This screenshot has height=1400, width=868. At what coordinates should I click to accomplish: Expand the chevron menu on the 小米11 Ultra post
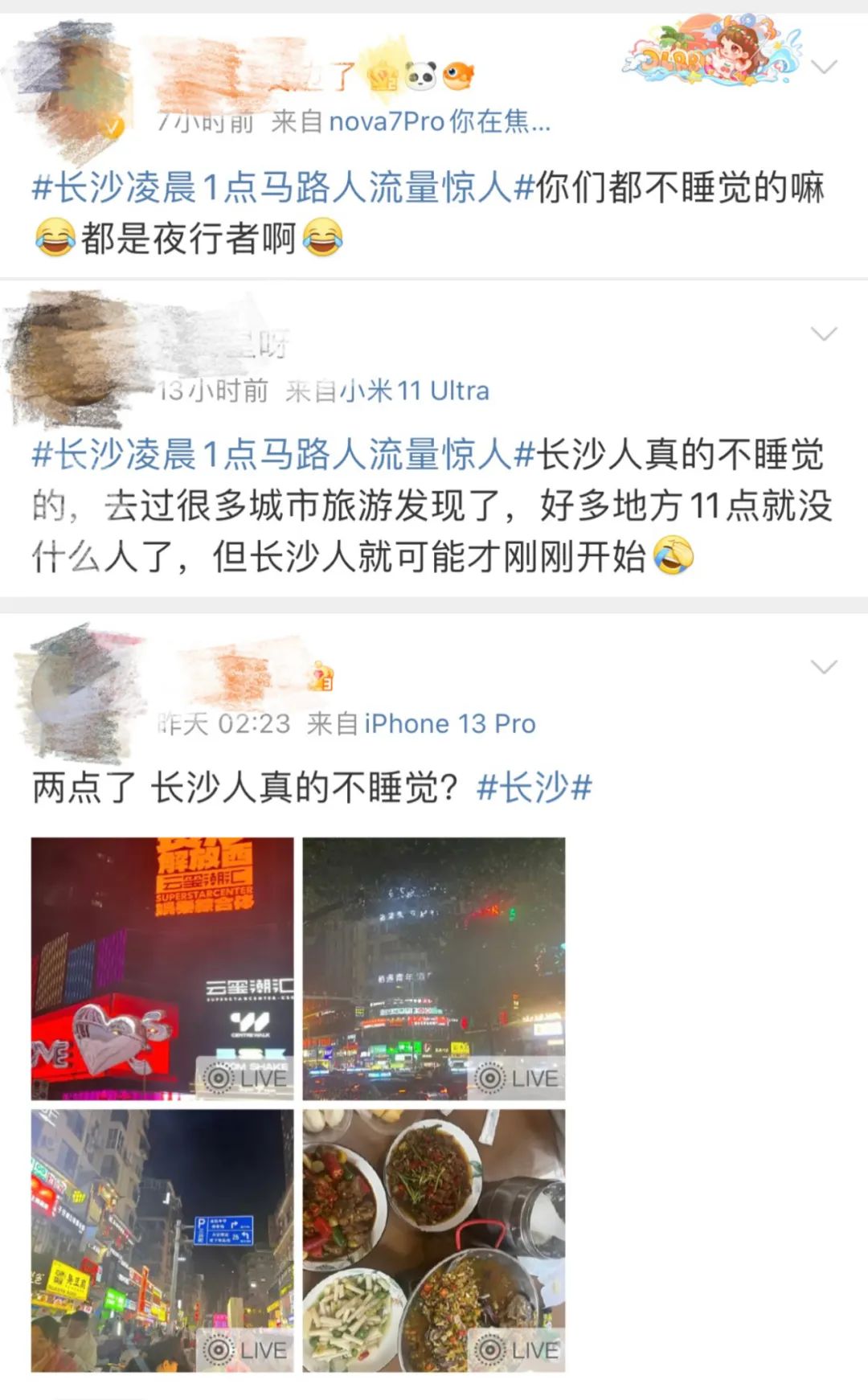[824, 334]
